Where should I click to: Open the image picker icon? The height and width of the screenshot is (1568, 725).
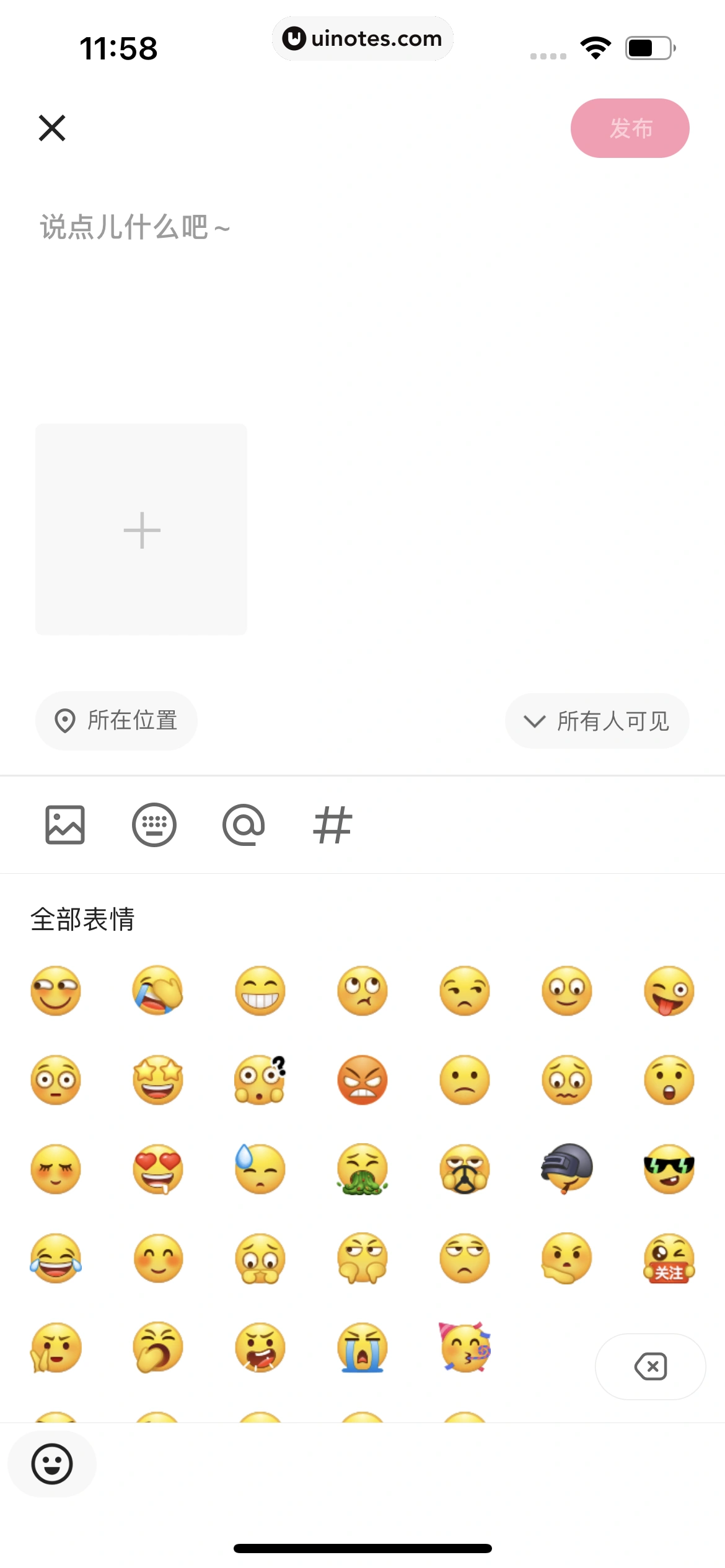65,825
